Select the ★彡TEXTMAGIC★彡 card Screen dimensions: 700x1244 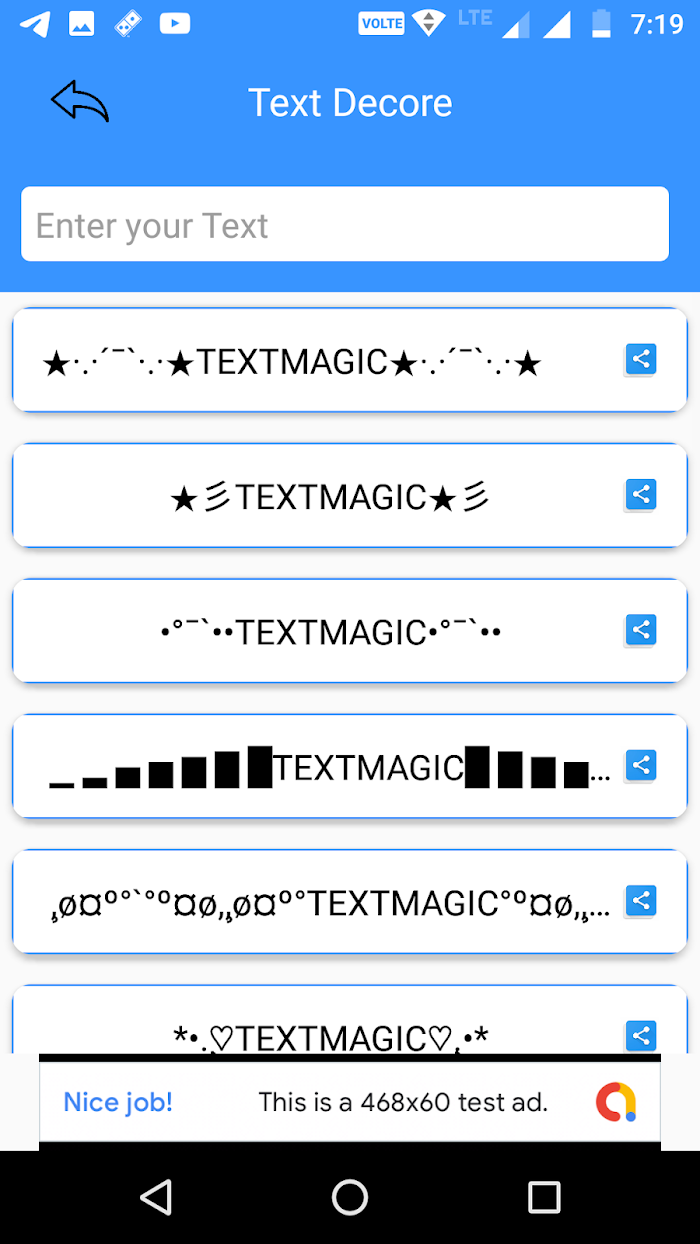(350, 495)
